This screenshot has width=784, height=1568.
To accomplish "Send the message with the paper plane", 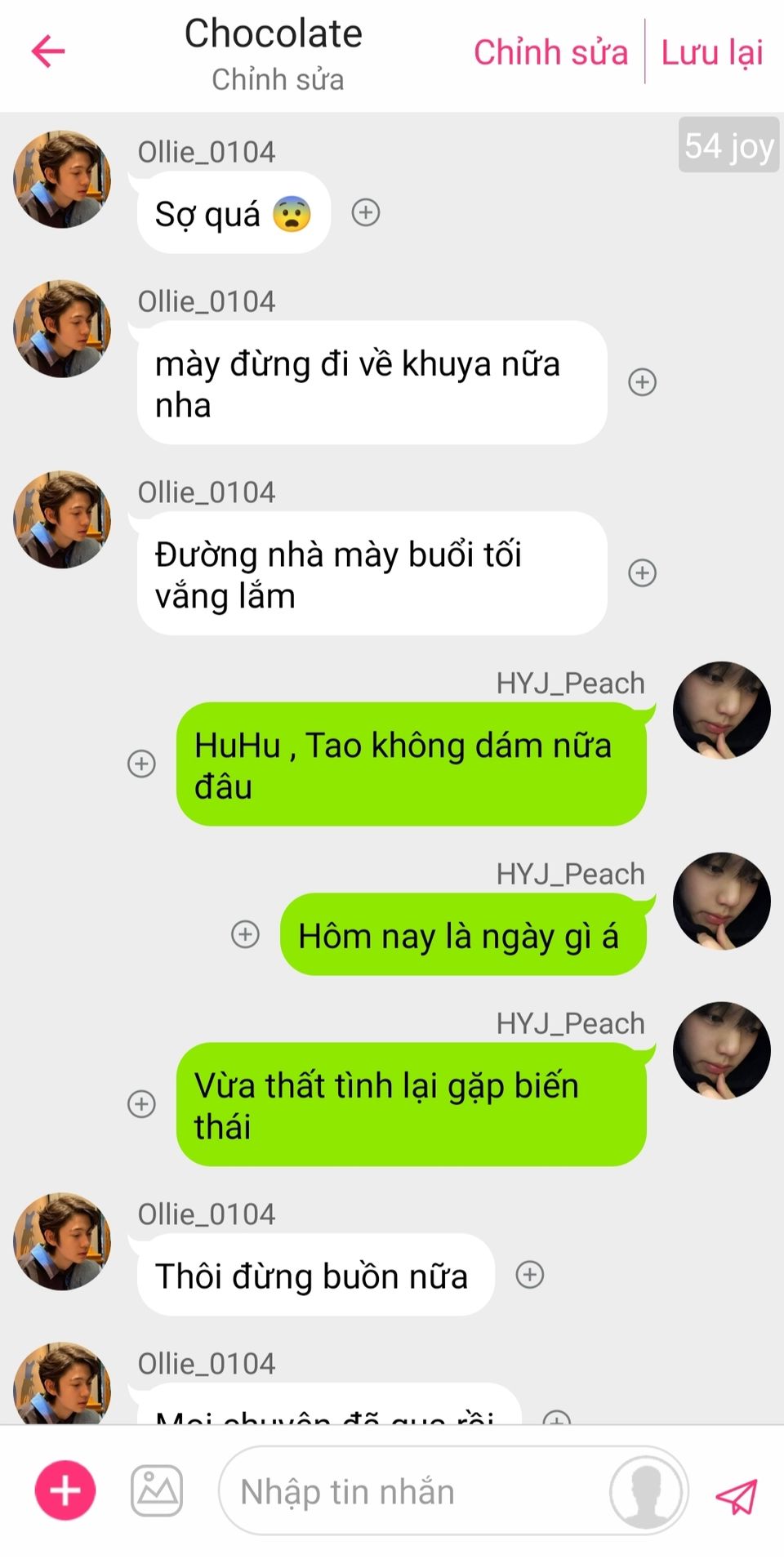I will click(737, 1496).
